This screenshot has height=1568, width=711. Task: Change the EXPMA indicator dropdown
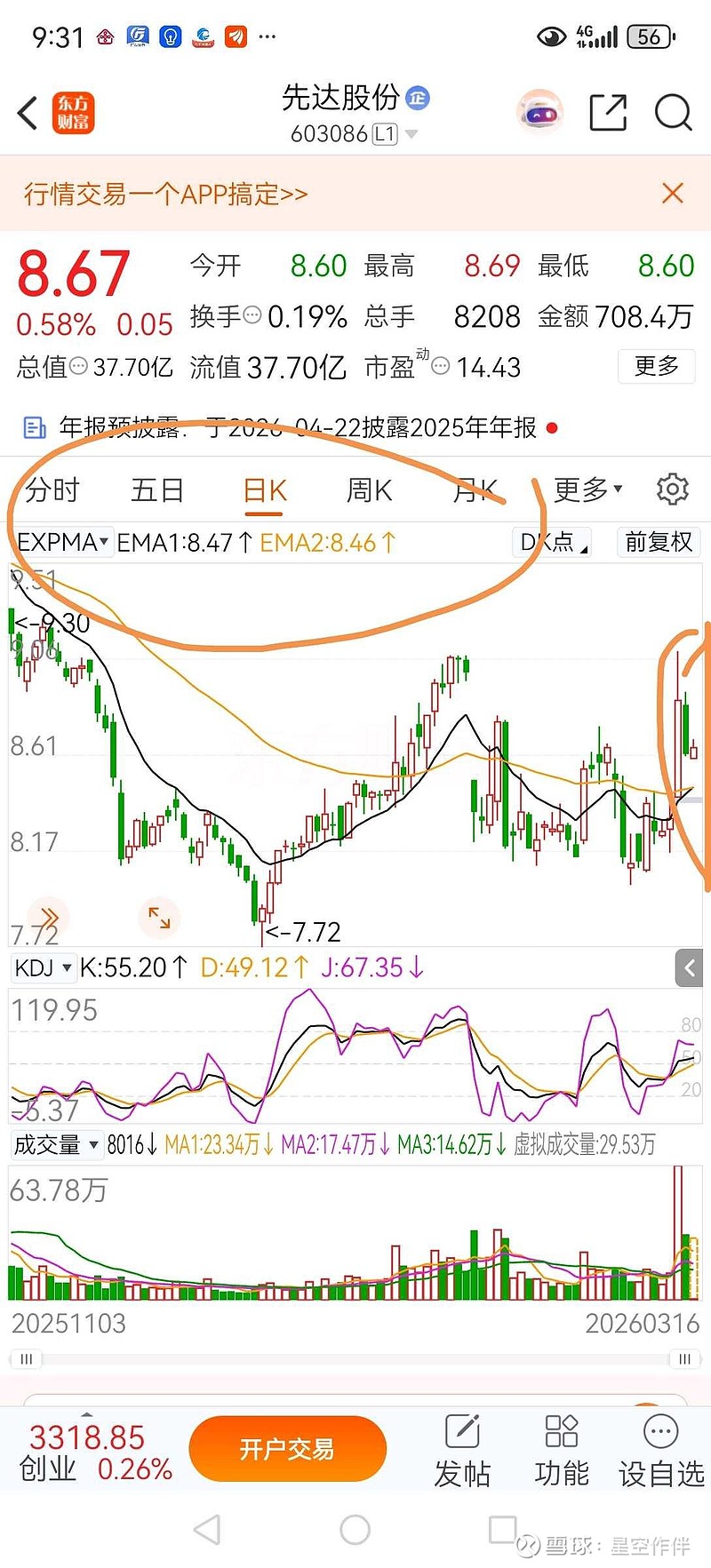(x=62, y=542)
